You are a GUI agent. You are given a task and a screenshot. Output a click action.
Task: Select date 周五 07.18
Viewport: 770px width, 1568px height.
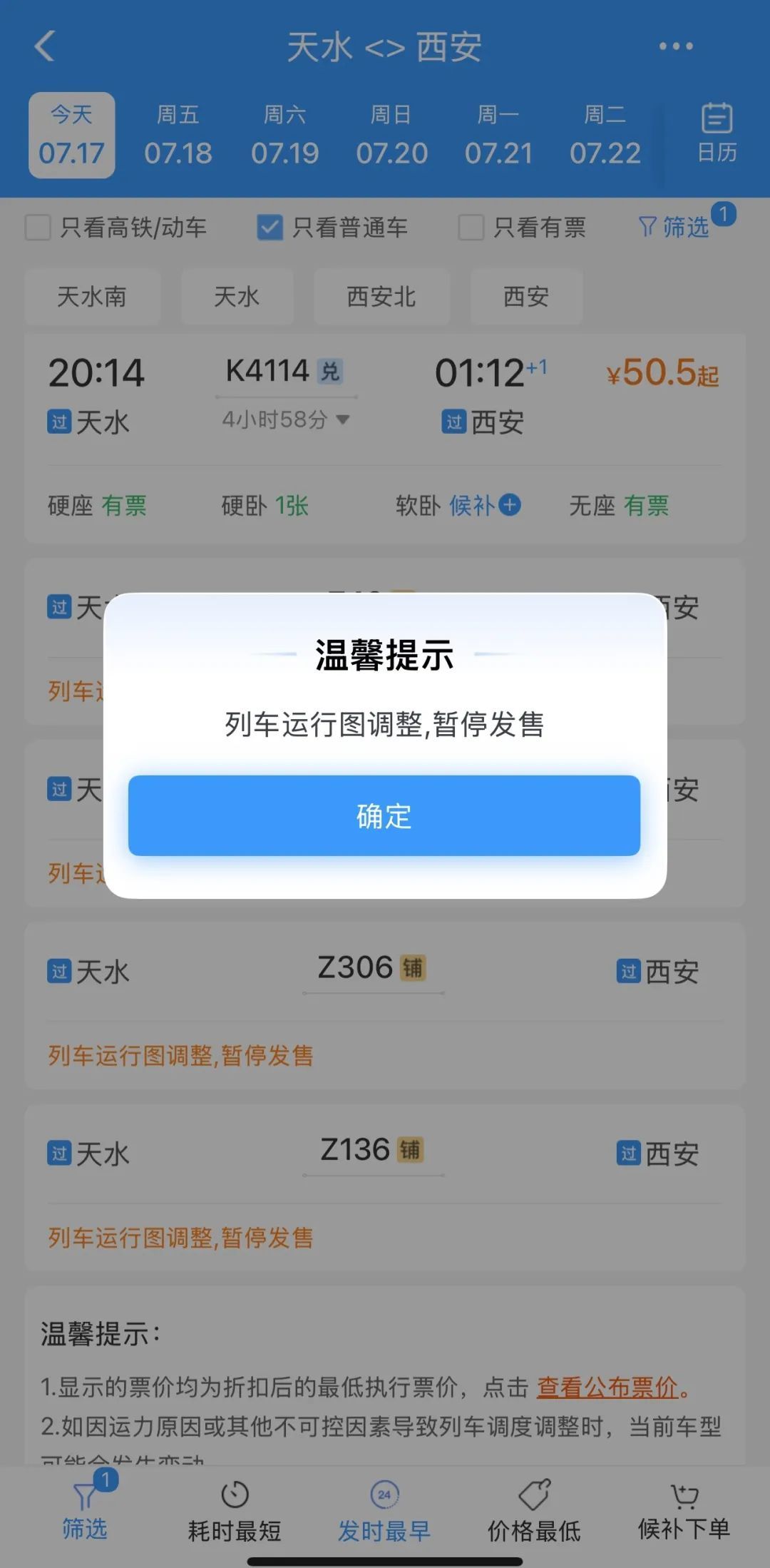tap(178, 136)
